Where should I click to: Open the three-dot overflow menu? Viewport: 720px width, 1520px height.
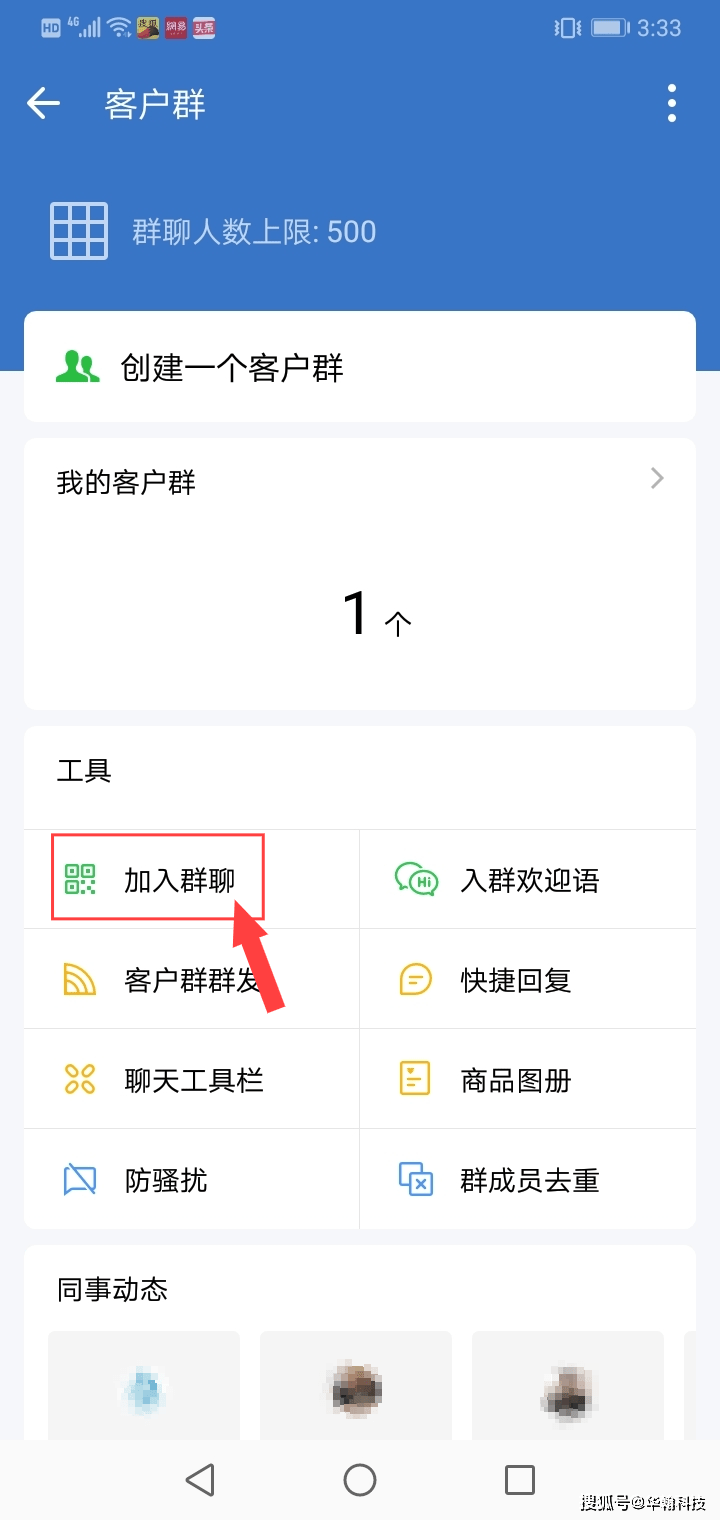671,103
